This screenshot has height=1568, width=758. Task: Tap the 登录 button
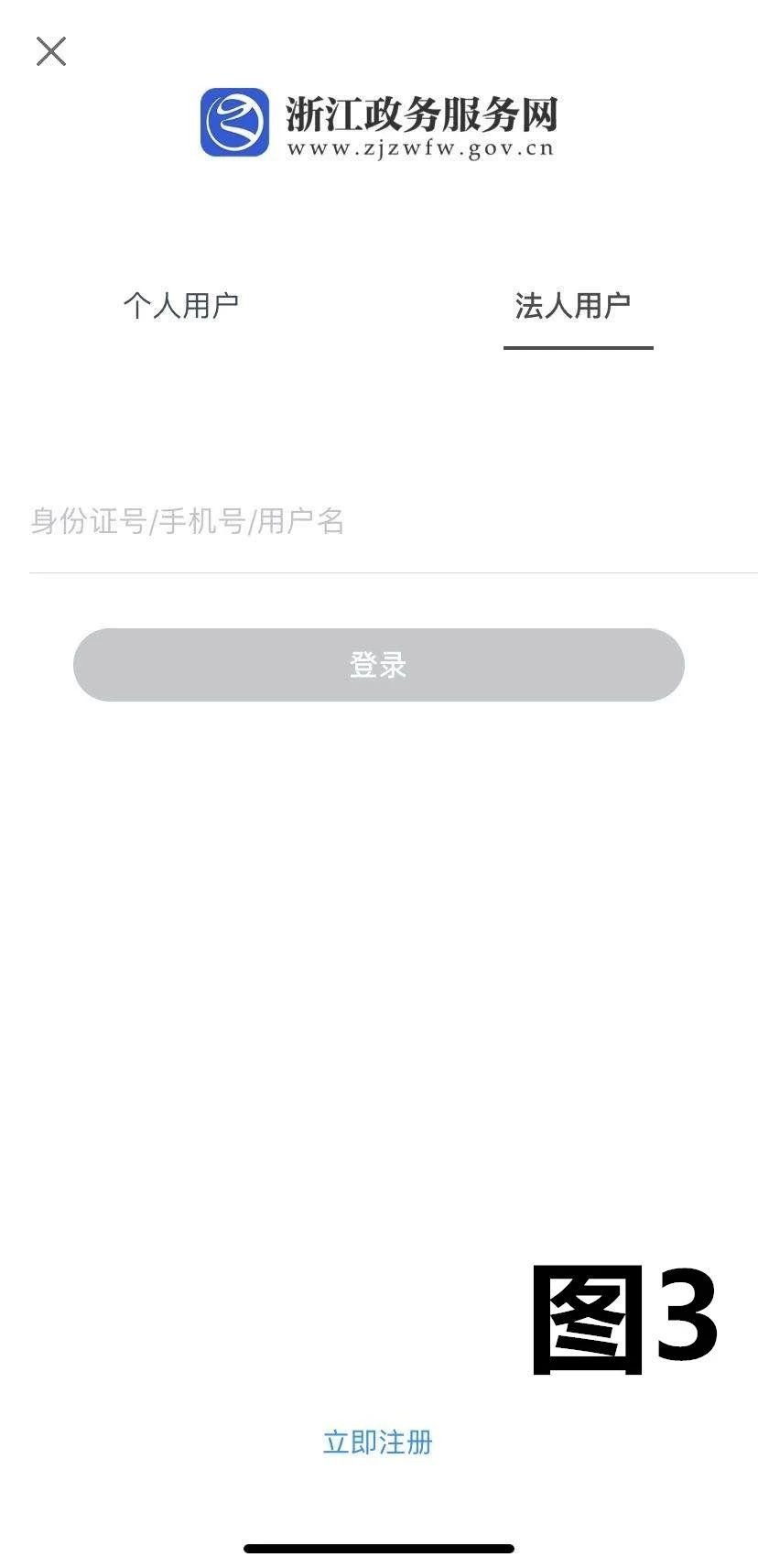tap(379, 665)
